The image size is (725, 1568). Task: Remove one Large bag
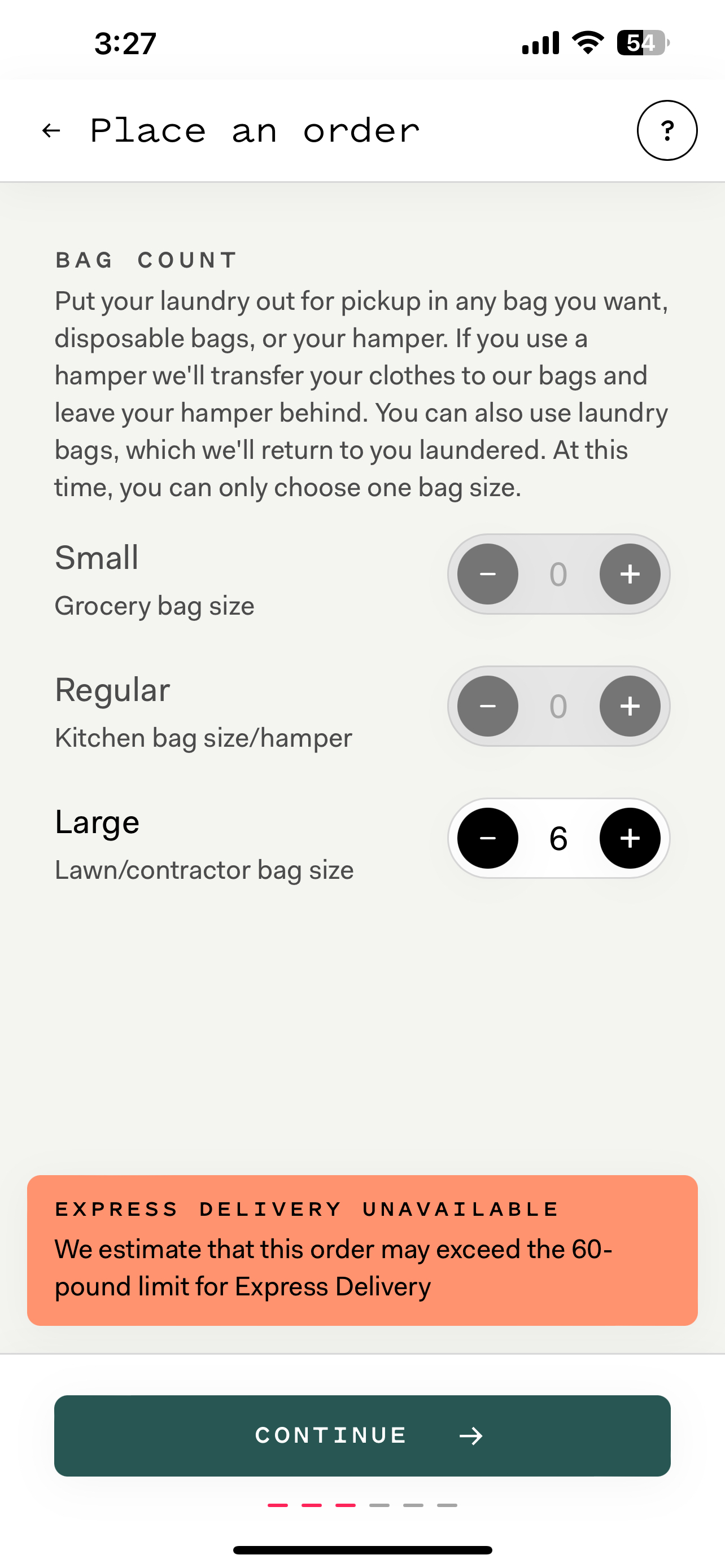tap(488, 838)
